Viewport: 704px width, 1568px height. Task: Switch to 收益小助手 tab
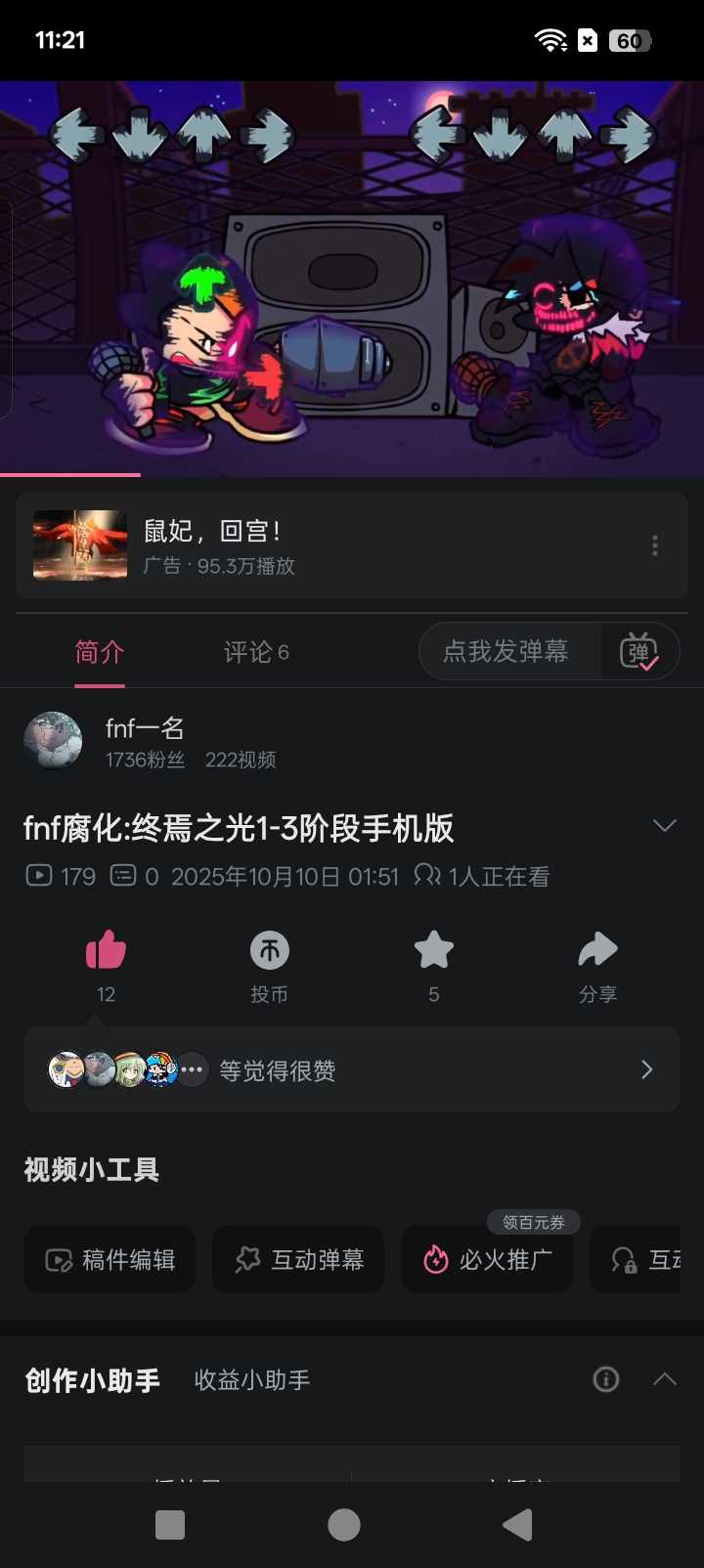point(251,1380)
